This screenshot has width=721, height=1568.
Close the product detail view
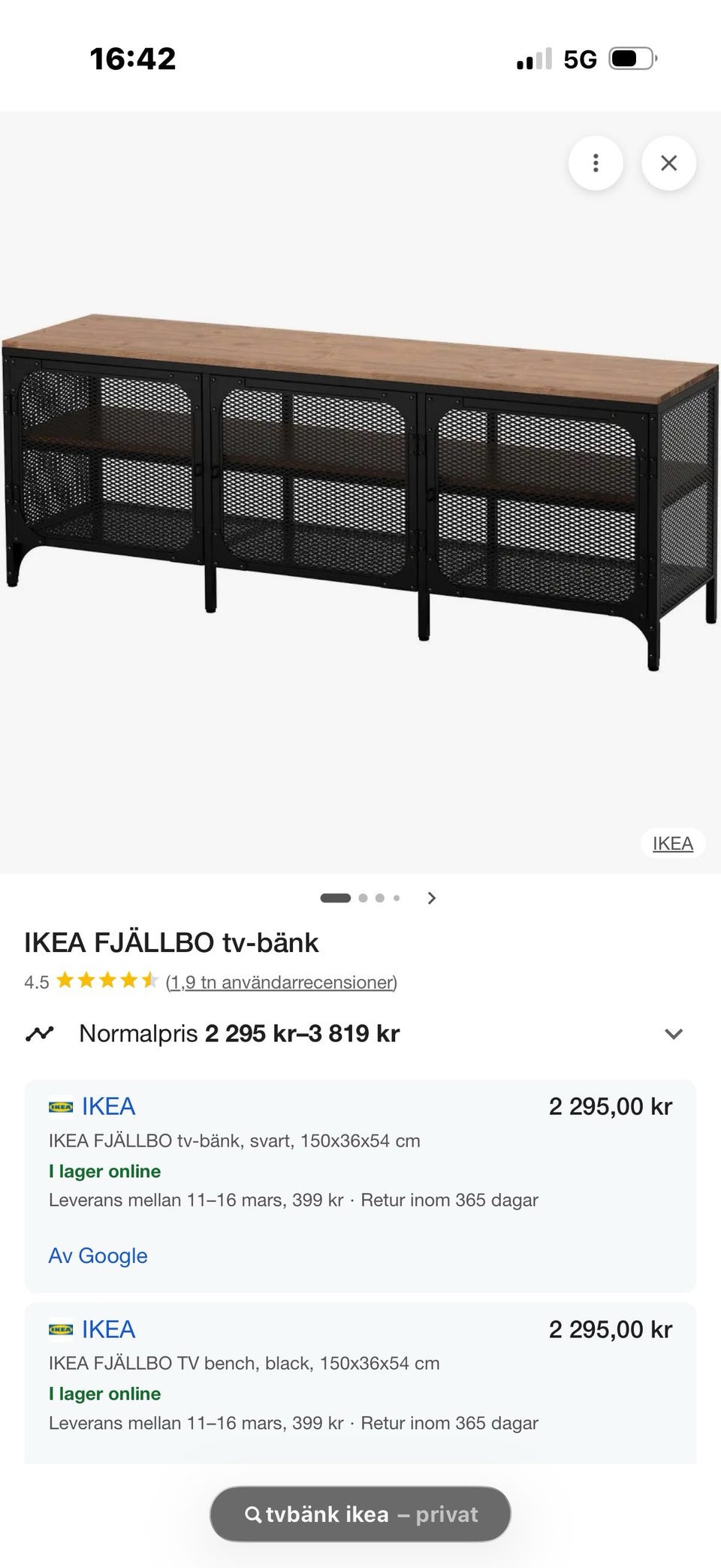pyautogui.click(x=668, y=162)
